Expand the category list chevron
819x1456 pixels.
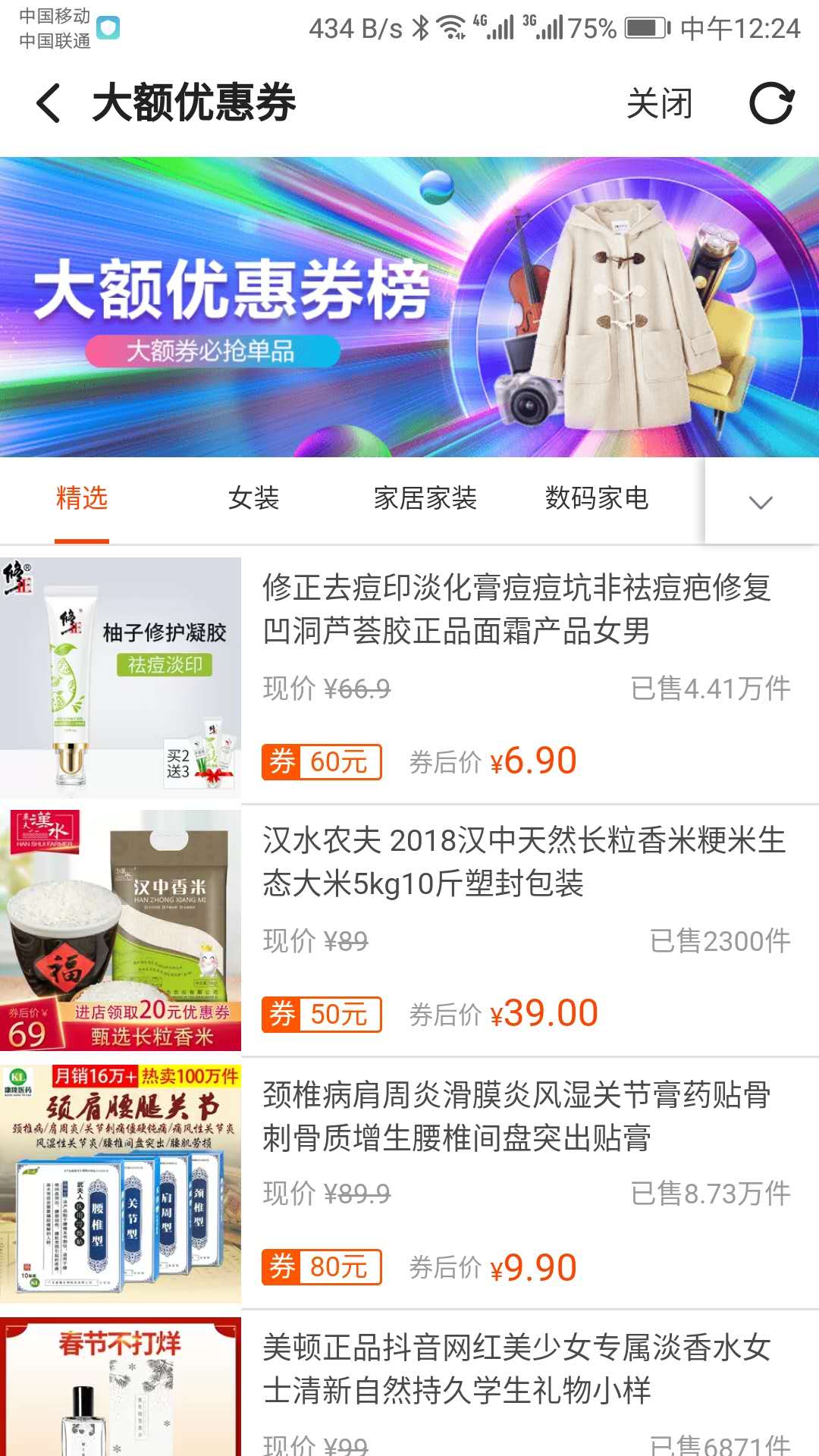(761, 502)
